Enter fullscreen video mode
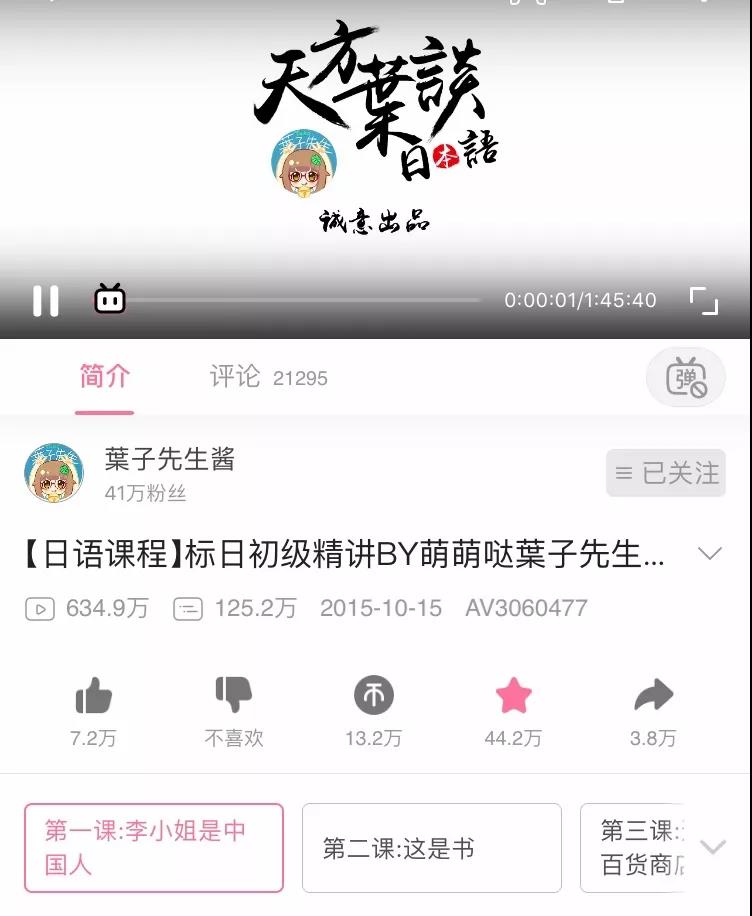The width and height of the screenshot is (752, 916). (704, 300)
